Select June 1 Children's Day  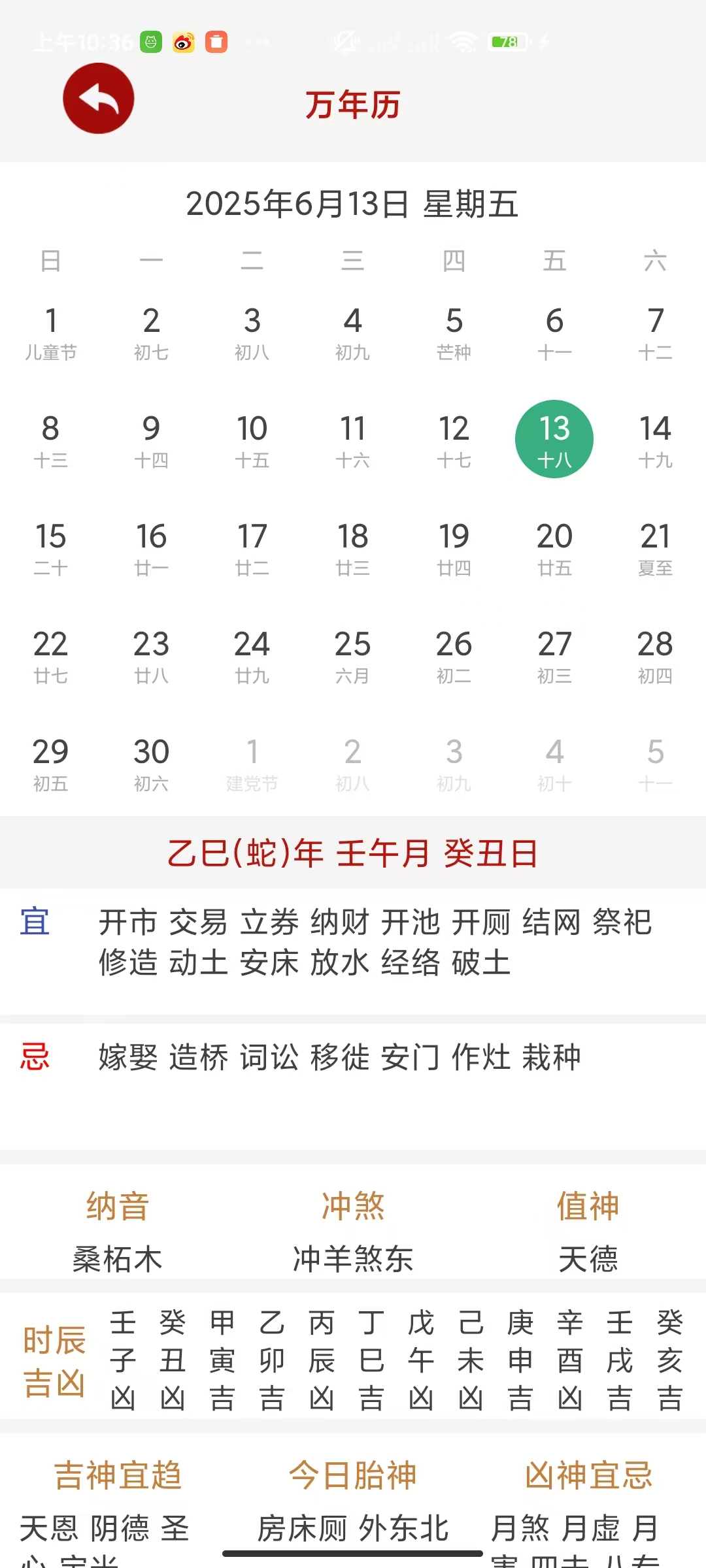point(51,332)
